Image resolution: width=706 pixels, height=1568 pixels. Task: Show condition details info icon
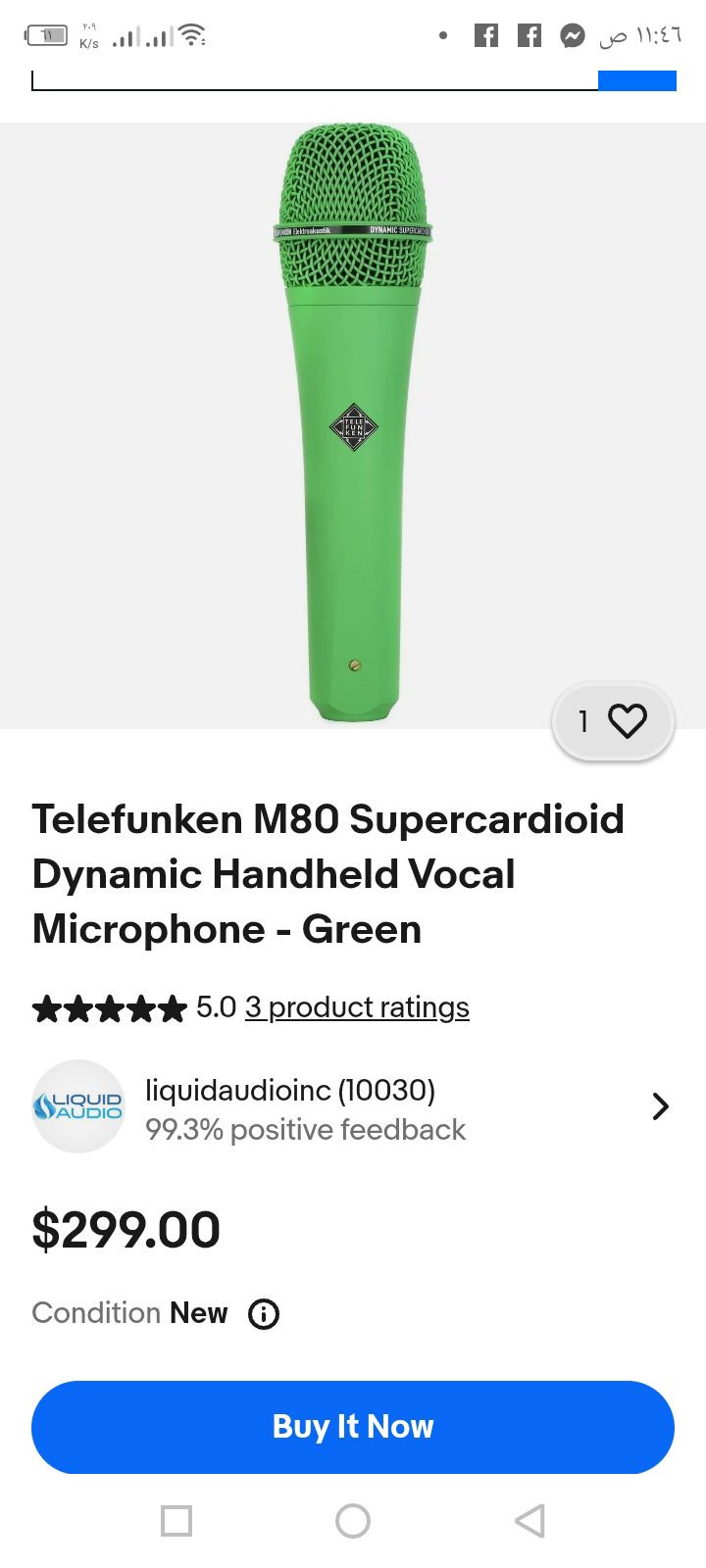point(264,1313)
